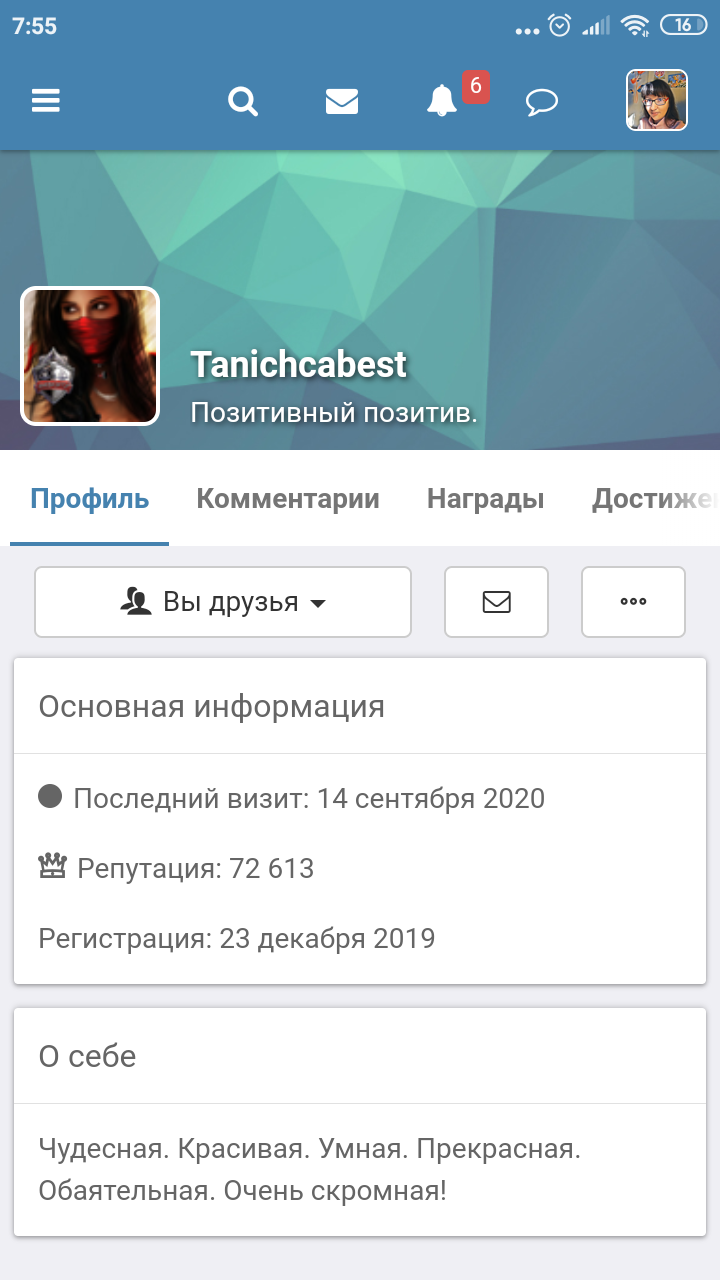The image size is (720, 1280).
Task: Open the hamburger drawer menu
Action: click(x=46, y=101)
